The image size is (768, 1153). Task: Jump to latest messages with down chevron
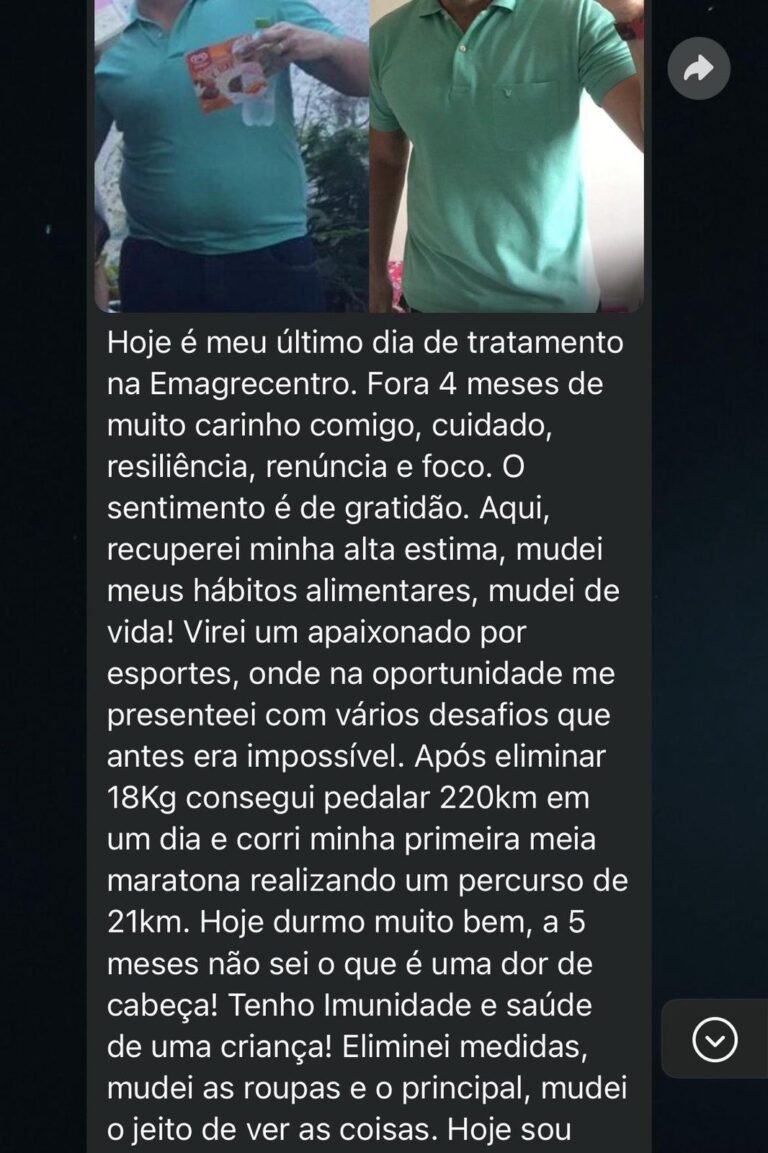tap(715, 1040)
